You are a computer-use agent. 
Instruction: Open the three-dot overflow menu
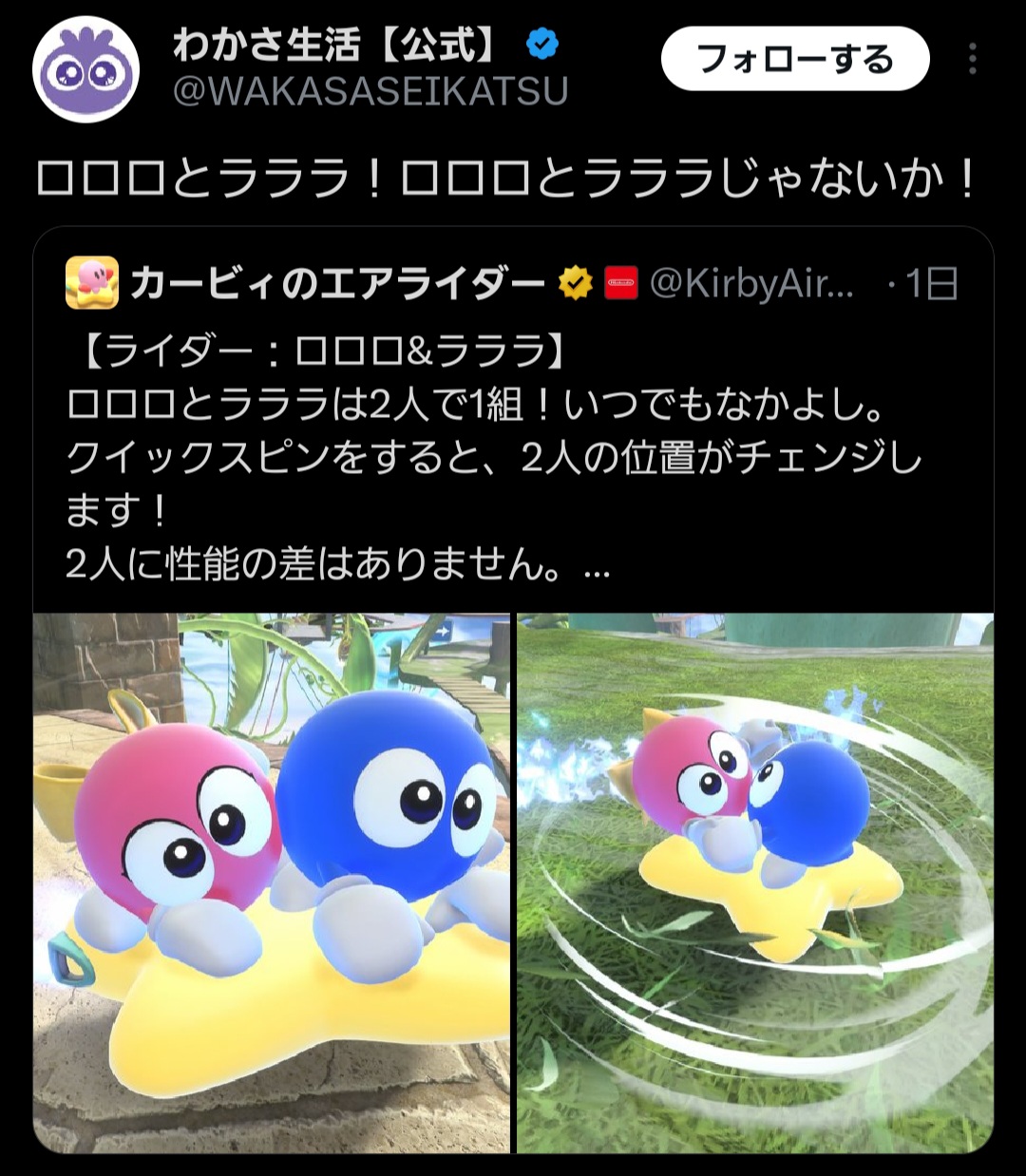click(x=972, y=59)
